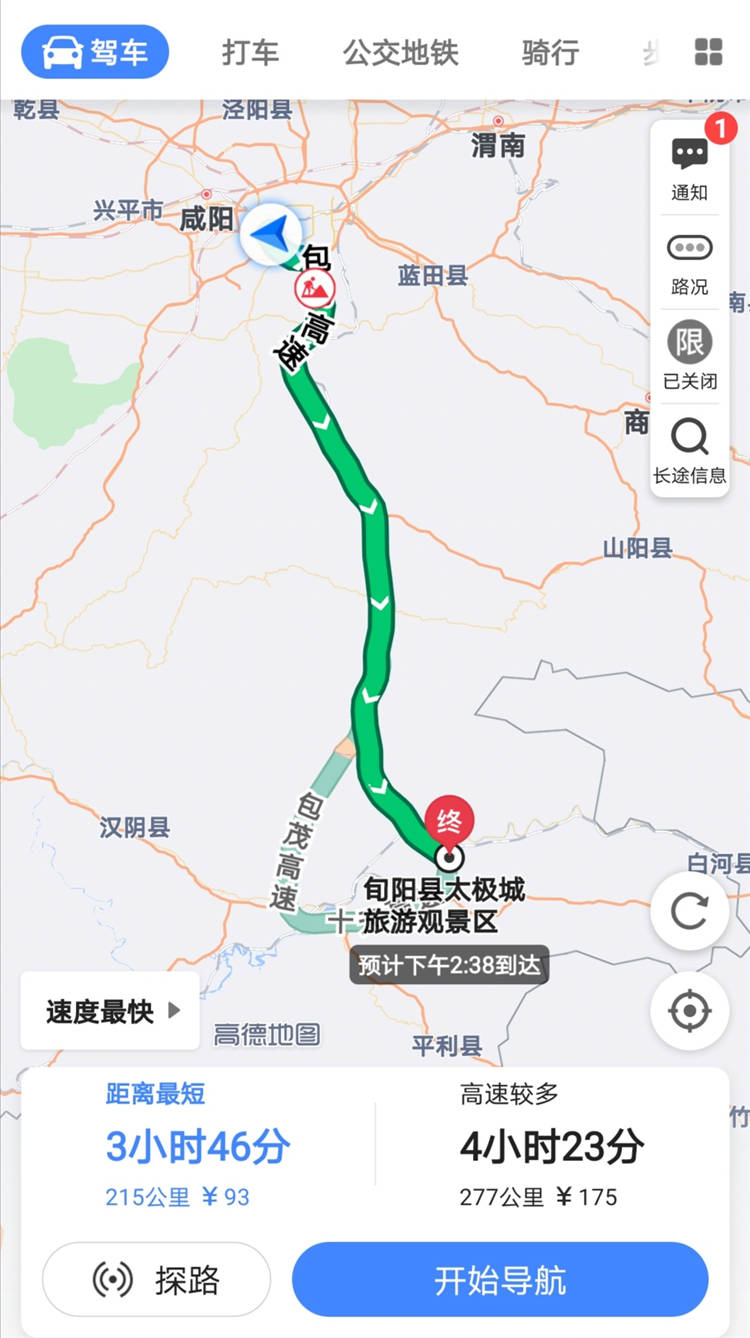Open the grid menu for more travel modes
Image resolution: width=750 pixels, height=1338 pixels.
pos(710,53)
